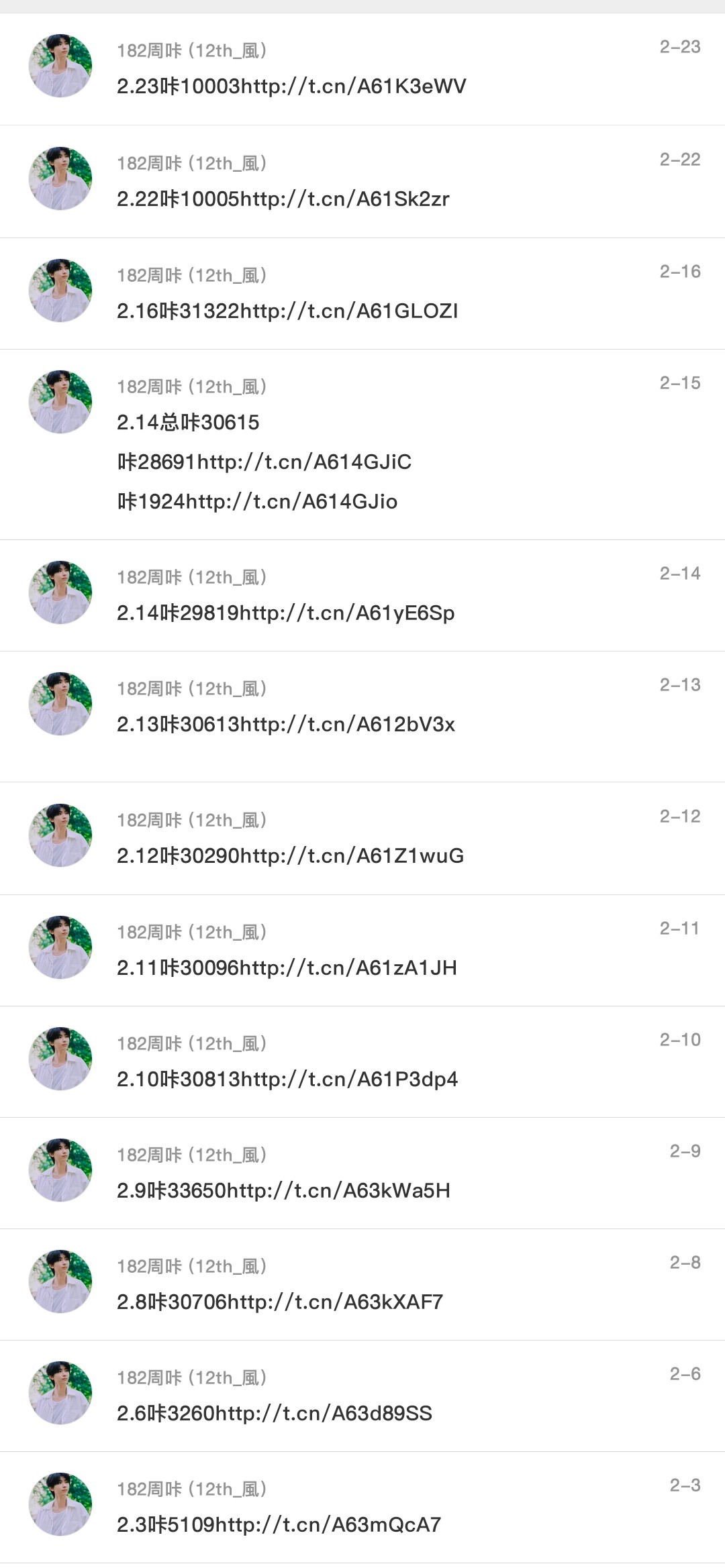Screen dimensions: 725x1568
Task: Visit link t.cn/A63kXAF7 from 2-8
Action: 336,1302
